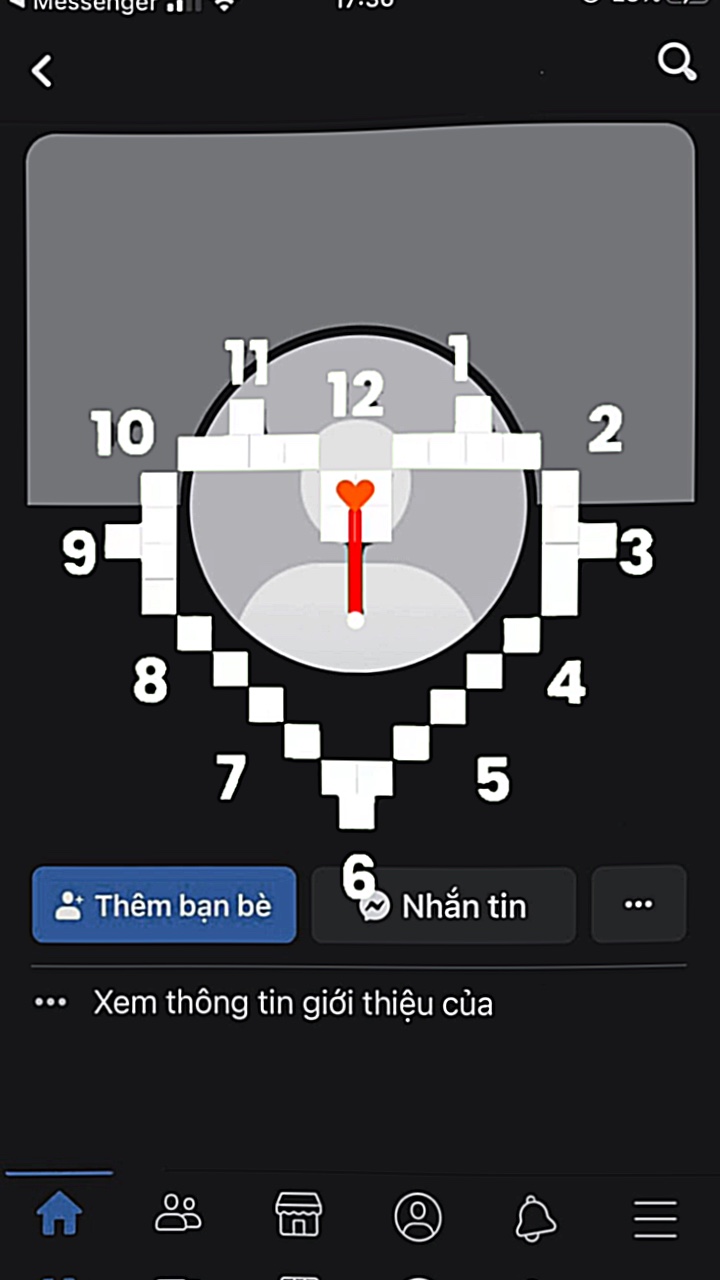Image resolution: width=720 pixels, height=1280 pixels.
Task: Open the Marketplace tab
Action: coord(298,1216)
